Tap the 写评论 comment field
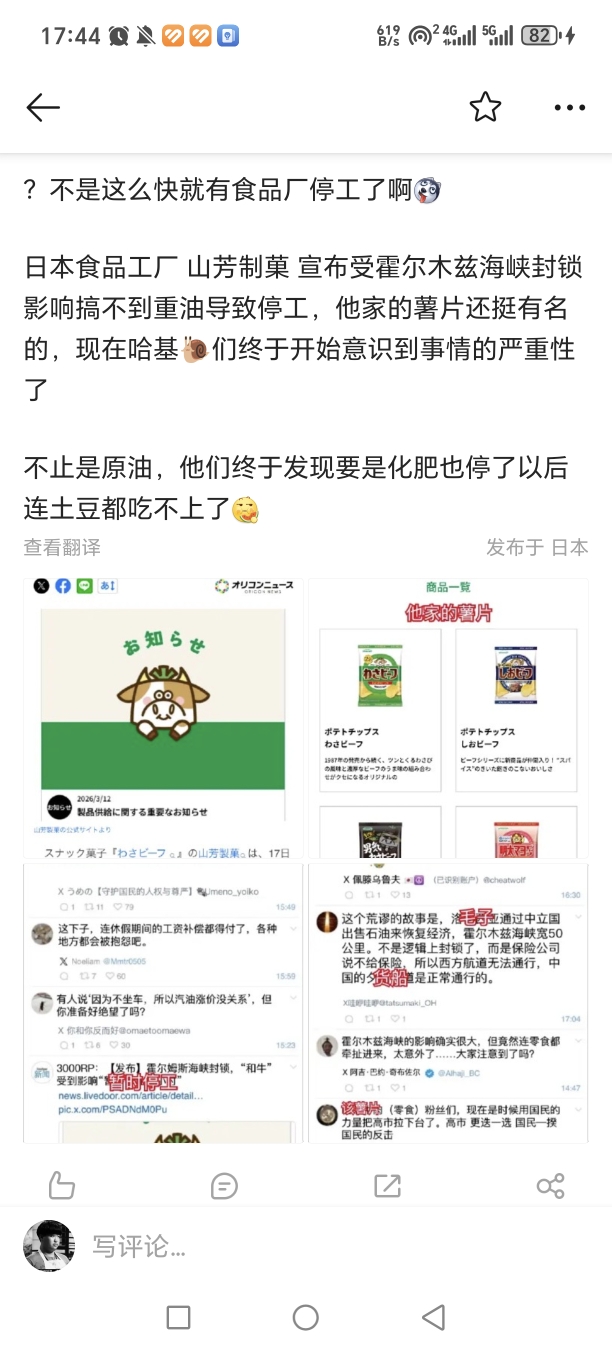 click(x=300, y=1247)
